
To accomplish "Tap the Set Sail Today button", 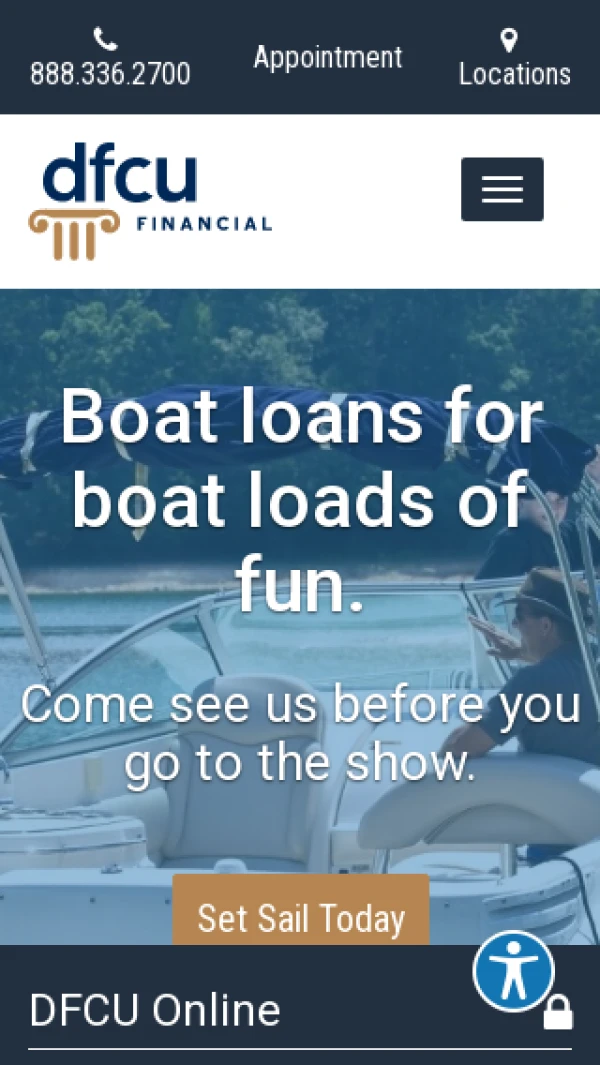I will click(301, 915).
